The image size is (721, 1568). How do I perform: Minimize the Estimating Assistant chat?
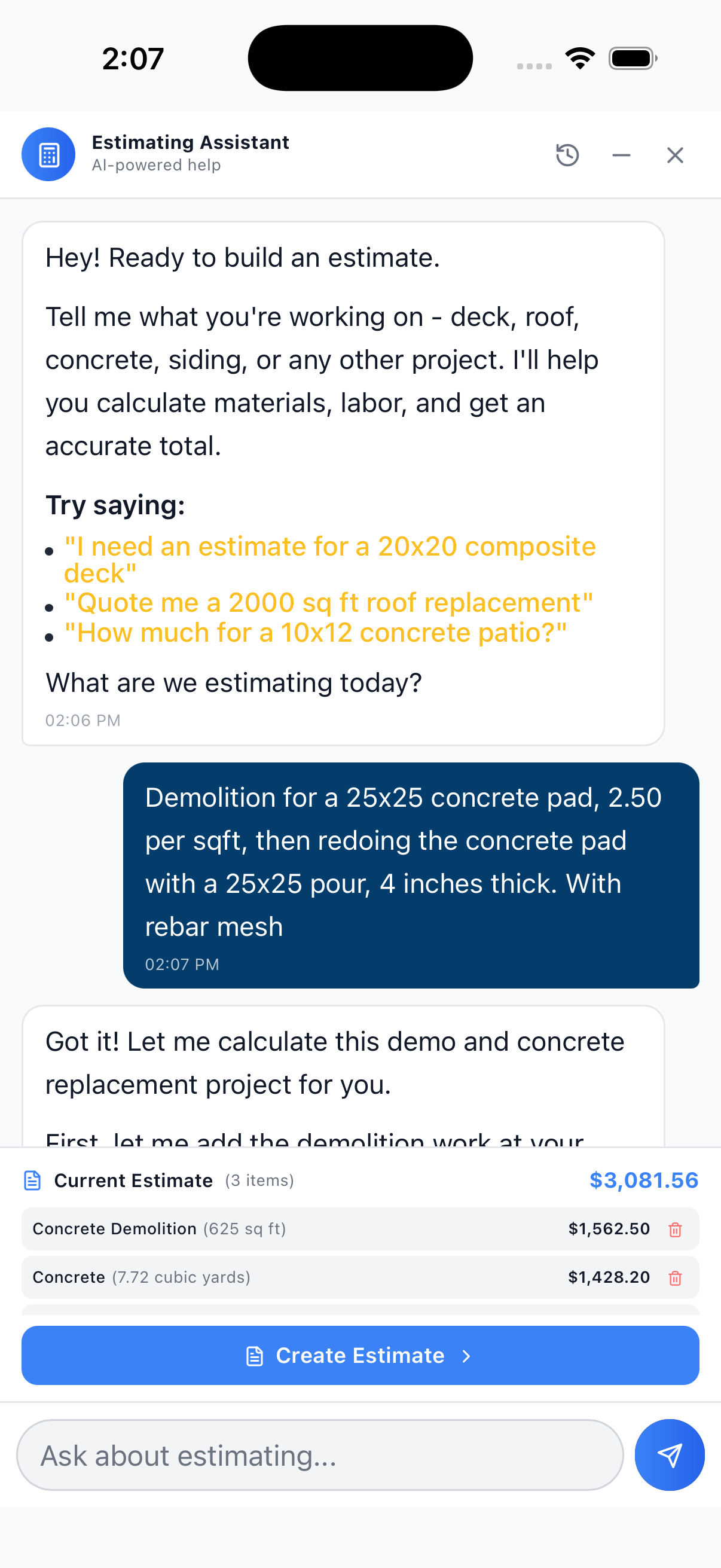pos(621,155)
